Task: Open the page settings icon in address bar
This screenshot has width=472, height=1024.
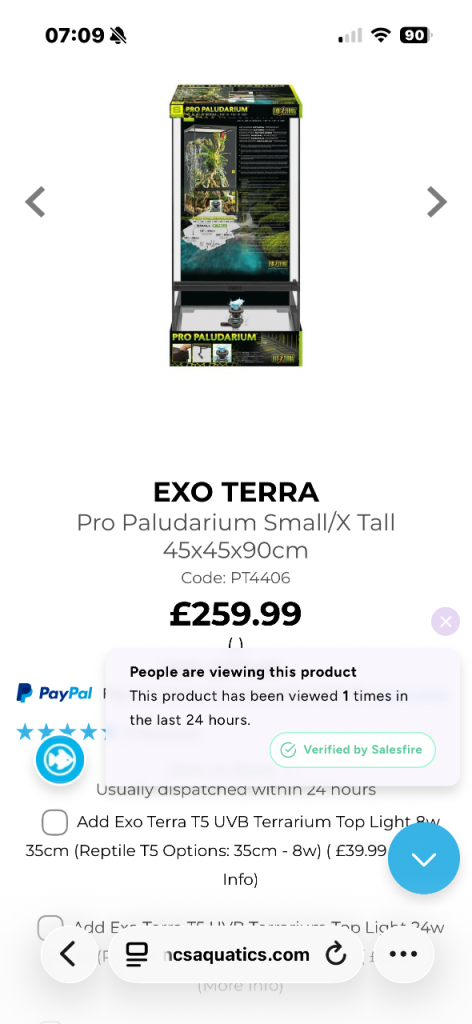Action: click(x=136, y=955)
